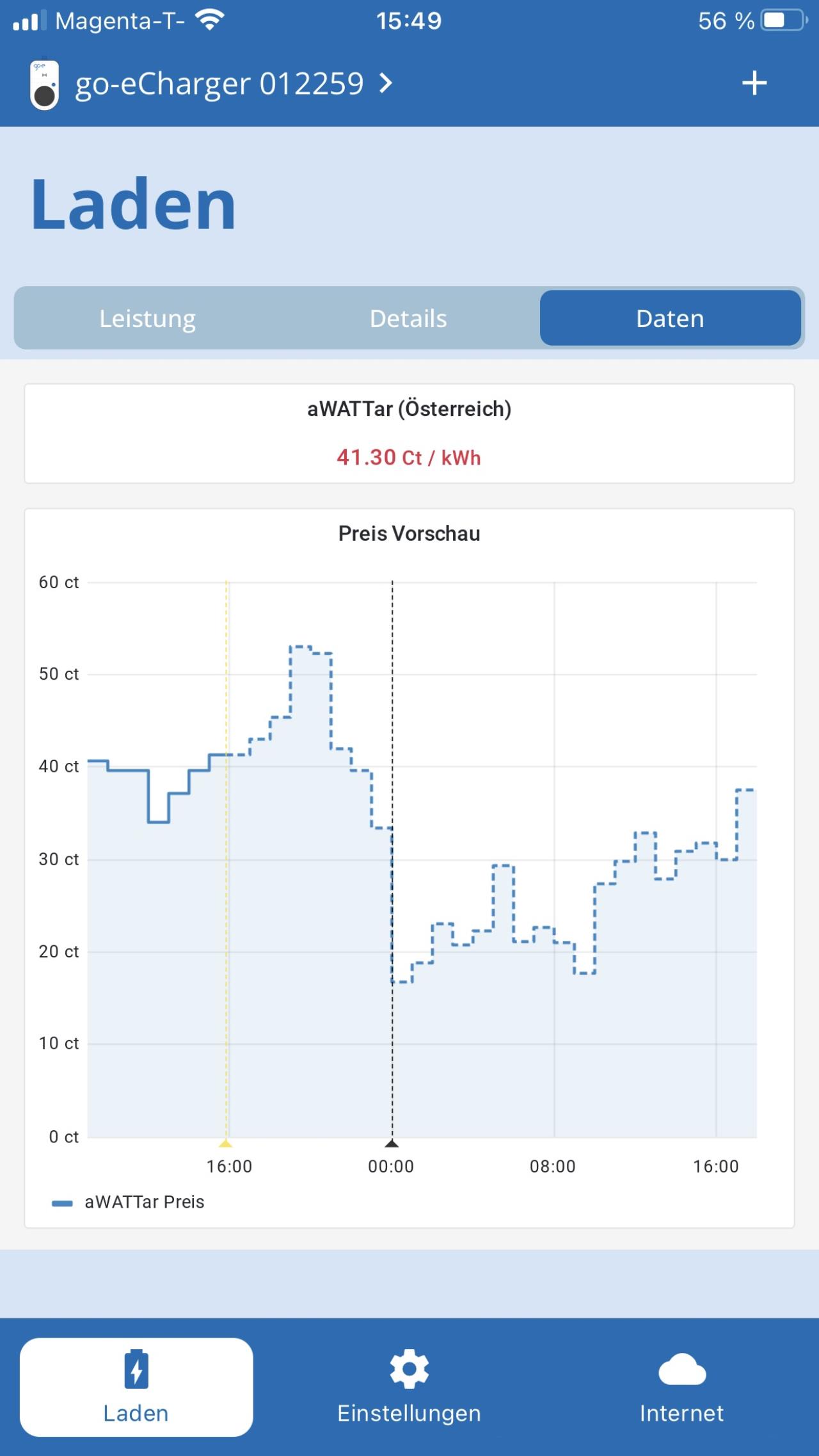Add a new charger with the plus icon
This screenshot has height=1456, width=819.
[x=754, y=83]
